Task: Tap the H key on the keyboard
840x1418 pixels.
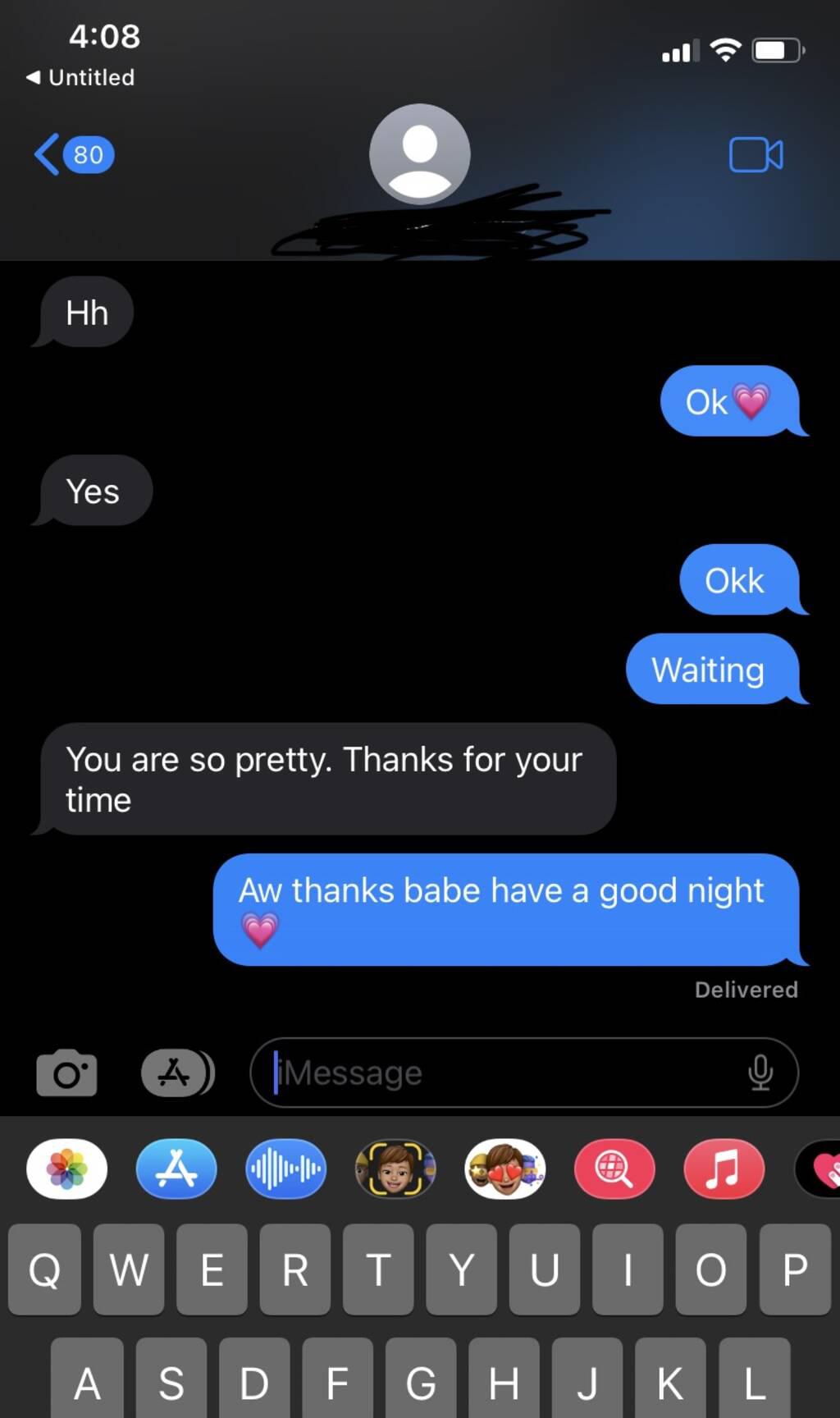Action: 503,1384
